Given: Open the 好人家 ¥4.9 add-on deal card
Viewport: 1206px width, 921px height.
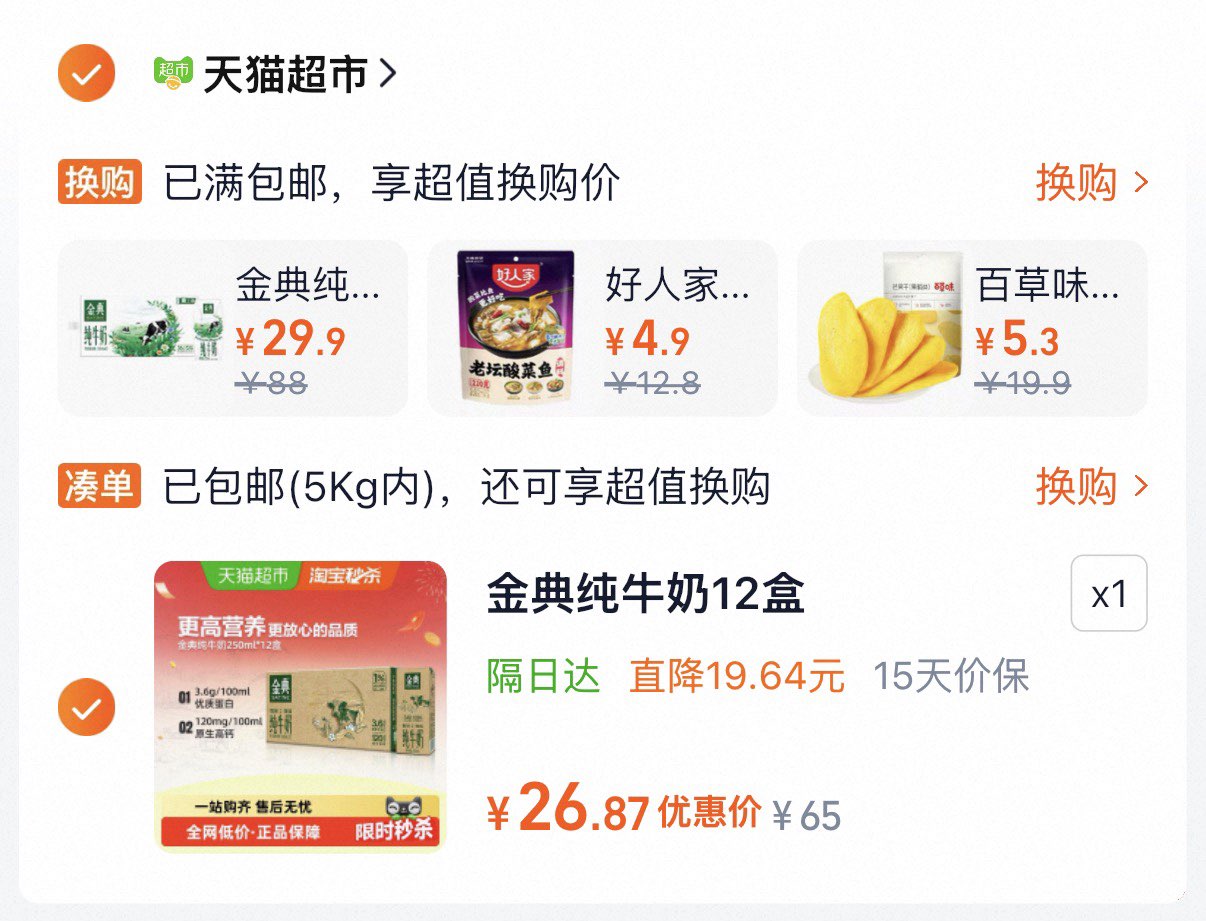Looking at the screenshot, I should (x=602, y=328).
